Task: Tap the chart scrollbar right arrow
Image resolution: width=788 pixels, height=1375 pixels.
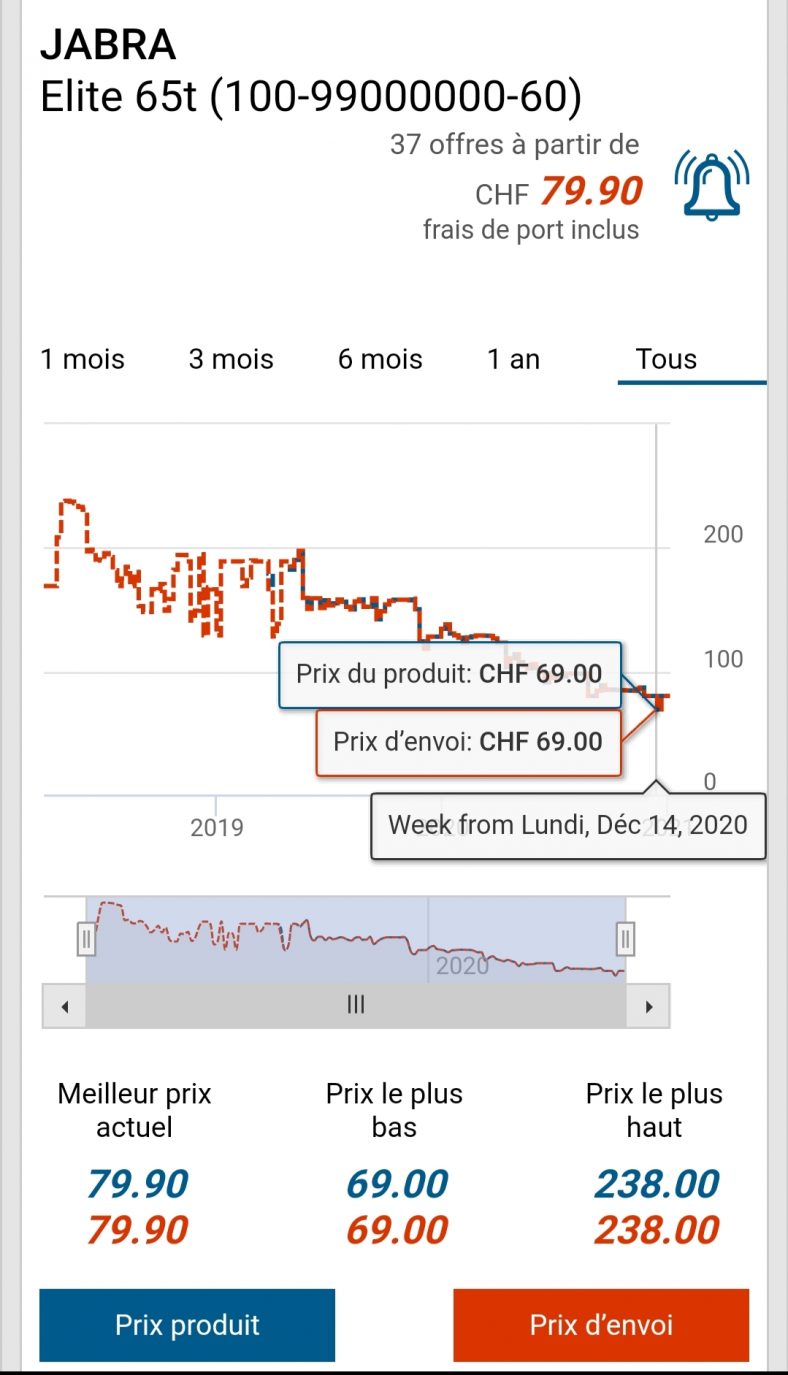Action: (x=648, y=1006)
